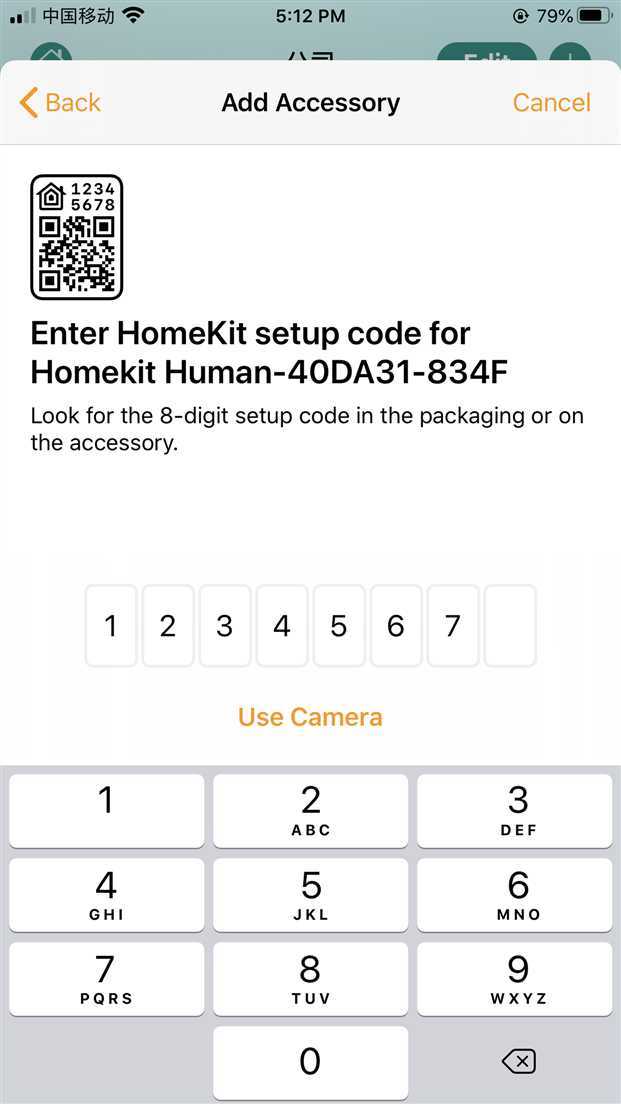Viewport: 621px width, 1104px height.
Task: Tap key 4 GHI on keypad
Action: point(106,894)
